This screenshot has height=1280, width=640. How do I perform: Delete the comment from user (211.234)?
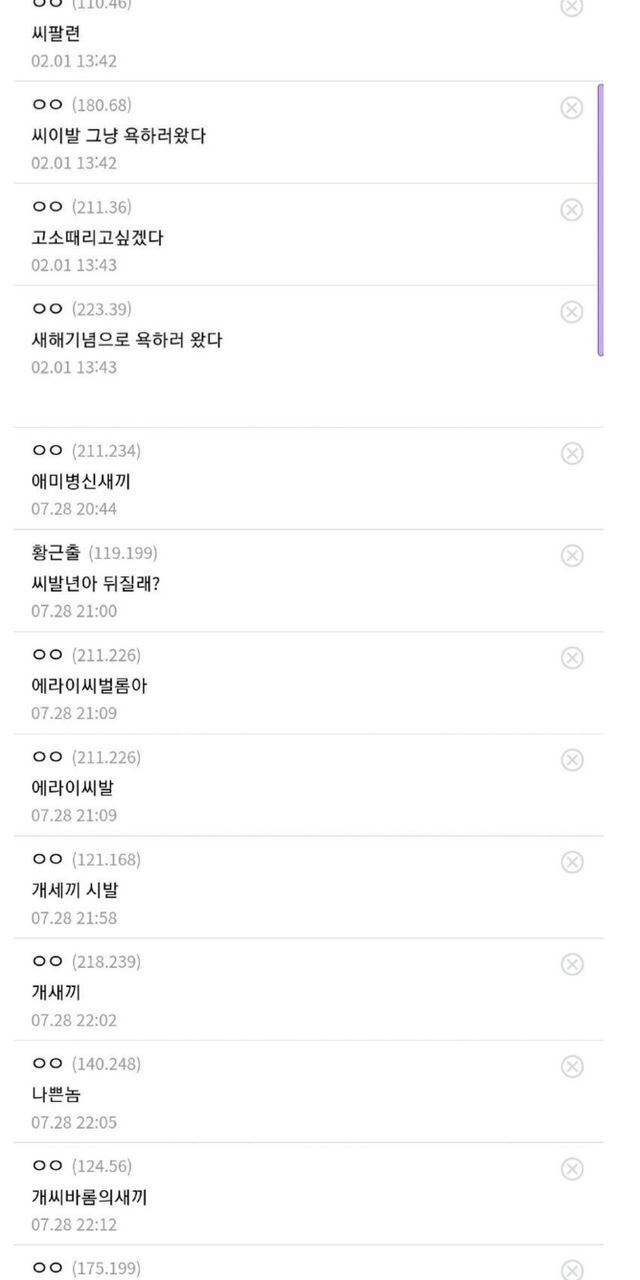(x=571, y=454)
